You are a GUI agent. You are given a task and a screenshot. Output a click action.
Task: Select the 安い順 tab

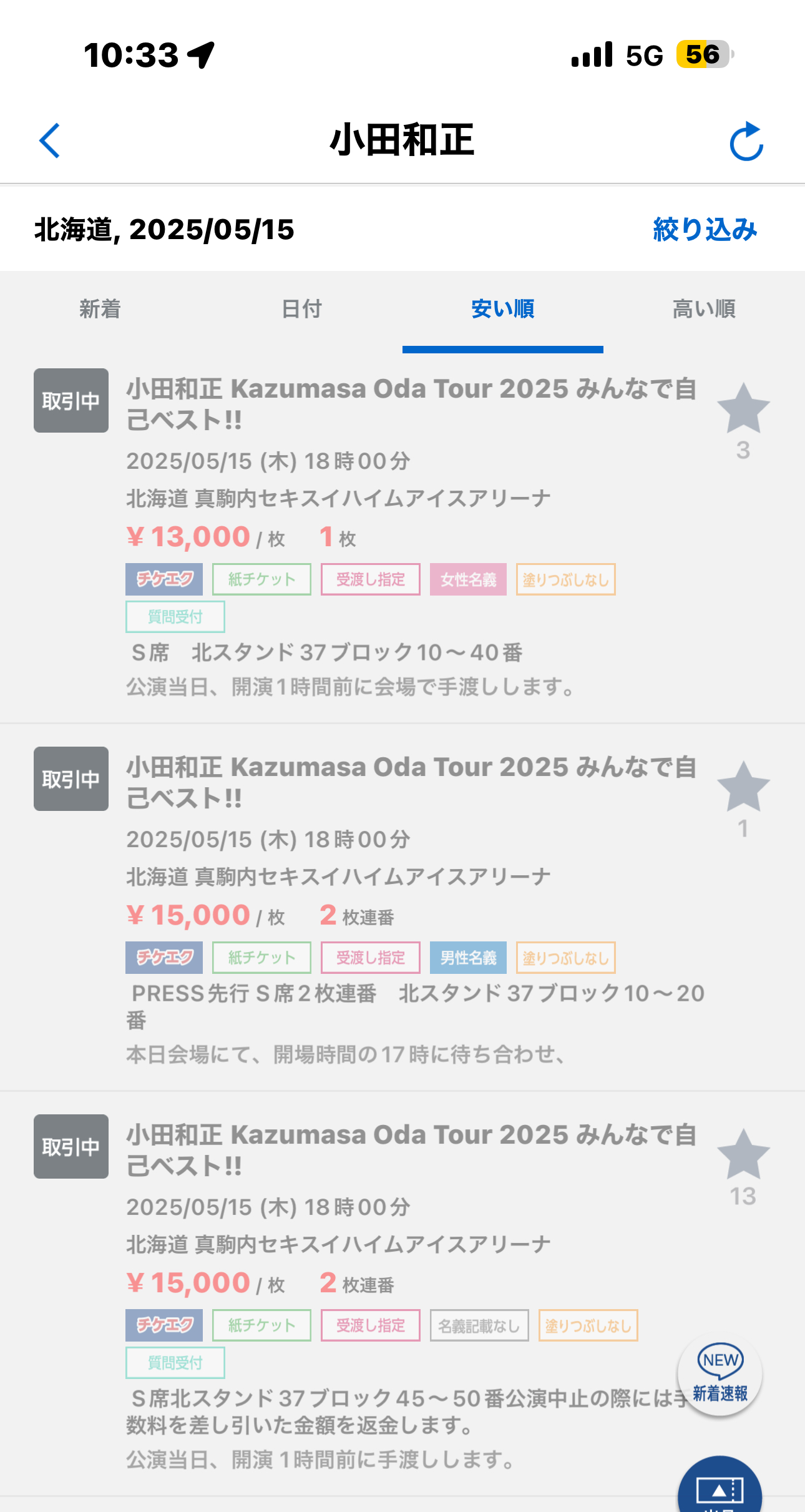click(x=502, y=309)
